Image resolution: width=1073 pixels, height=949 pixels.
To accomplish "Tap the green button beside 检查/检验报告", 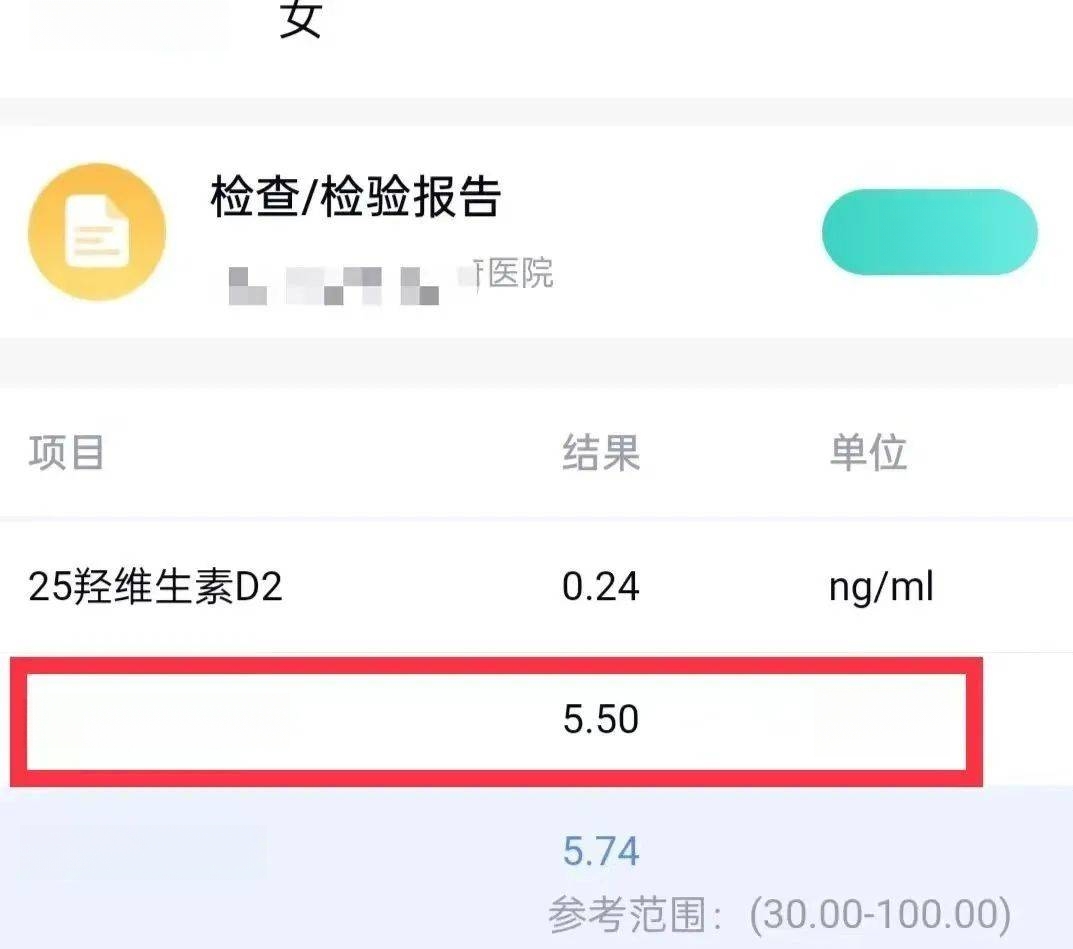I will 929,233.
